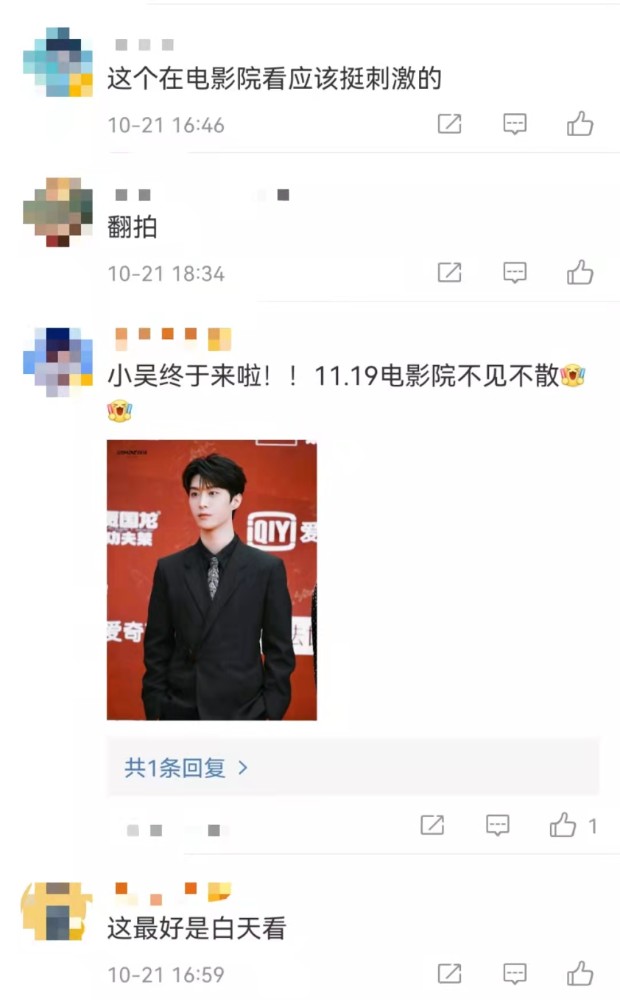Like the "翻拍" comment
Screen dimensions: 620x1000
click(580, 272)
